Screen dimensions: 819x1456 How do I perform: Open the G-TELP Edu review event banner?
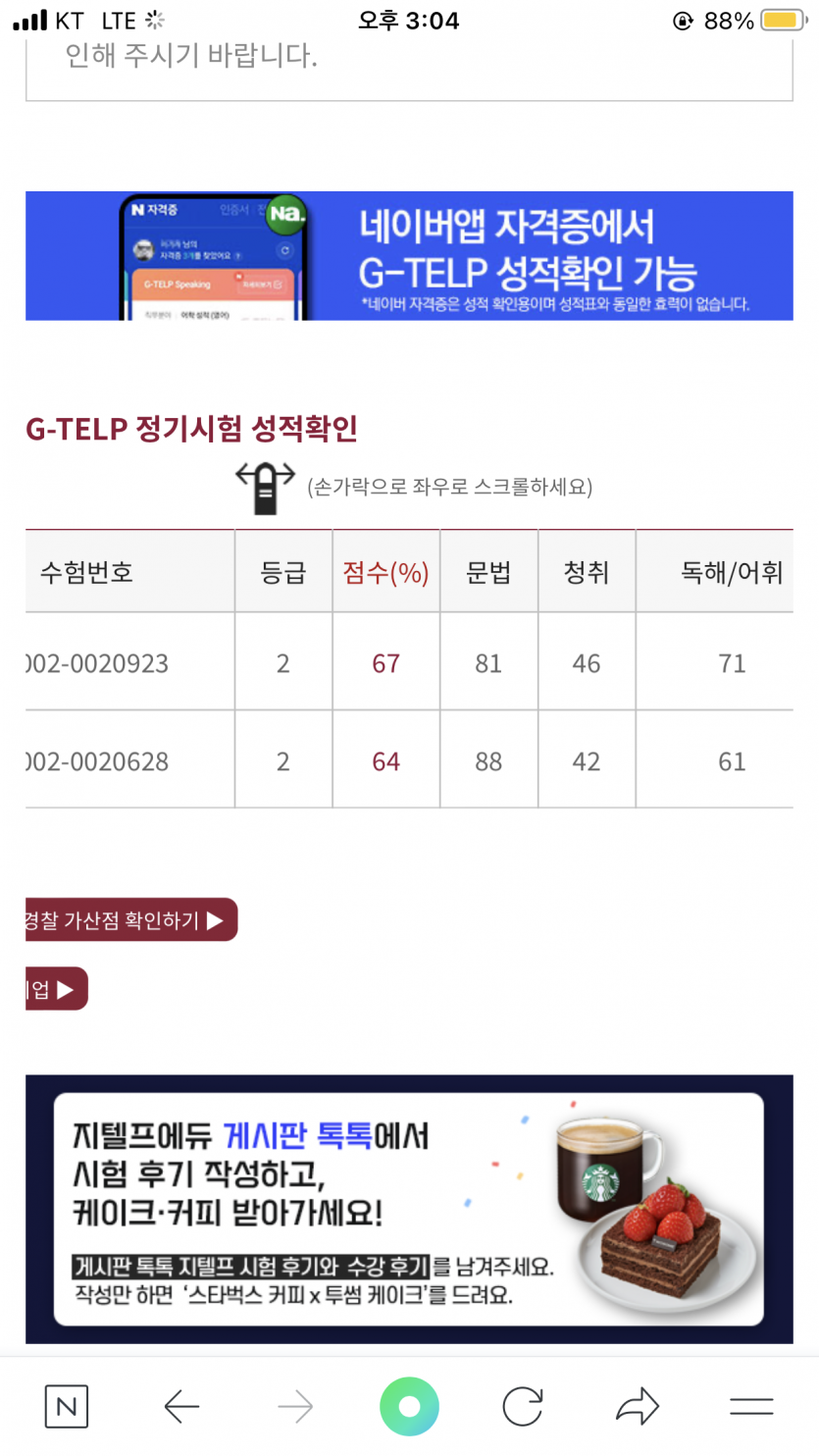409,1209
